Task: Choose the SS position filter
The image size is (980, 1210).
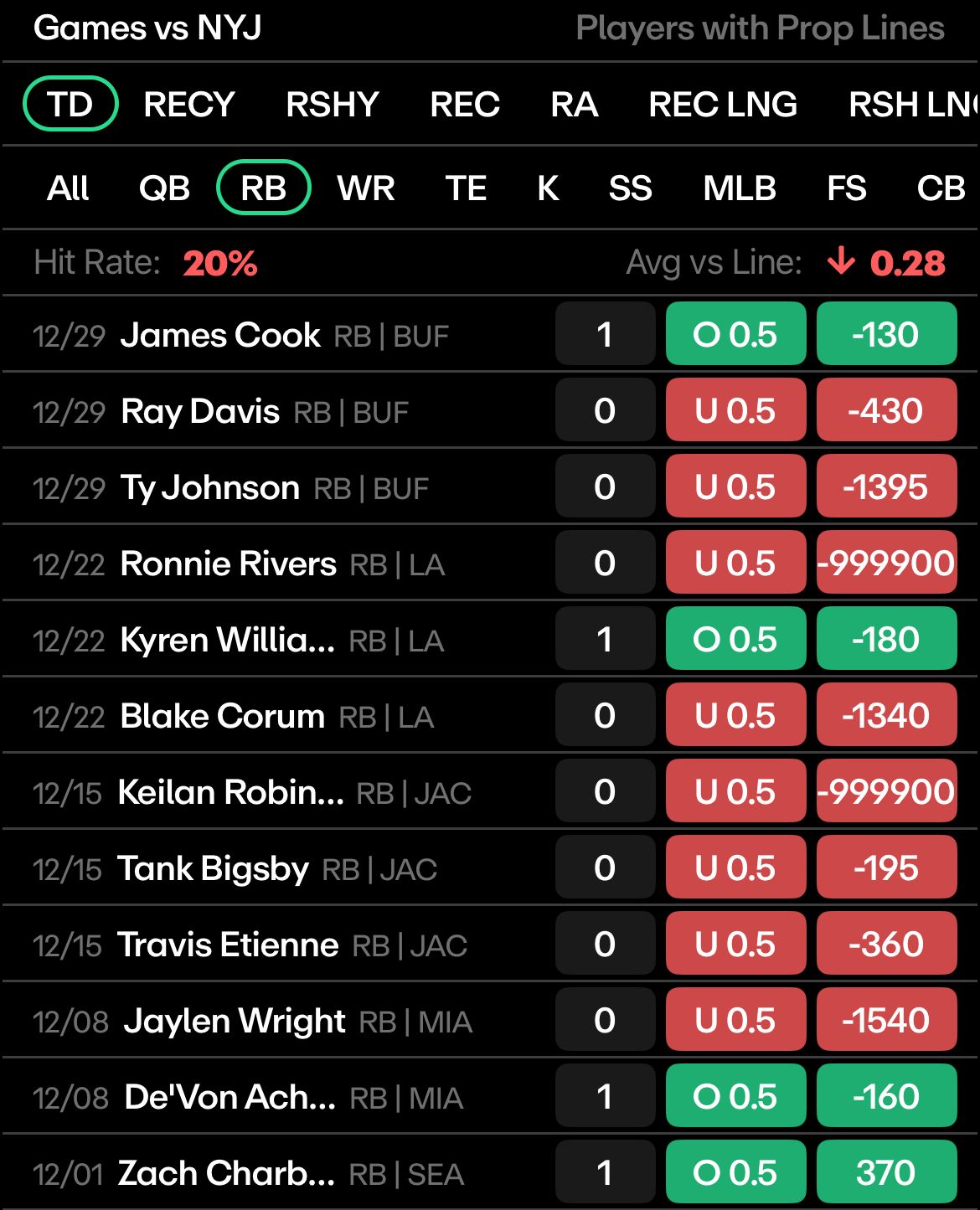Action: (x=630, y=188)
